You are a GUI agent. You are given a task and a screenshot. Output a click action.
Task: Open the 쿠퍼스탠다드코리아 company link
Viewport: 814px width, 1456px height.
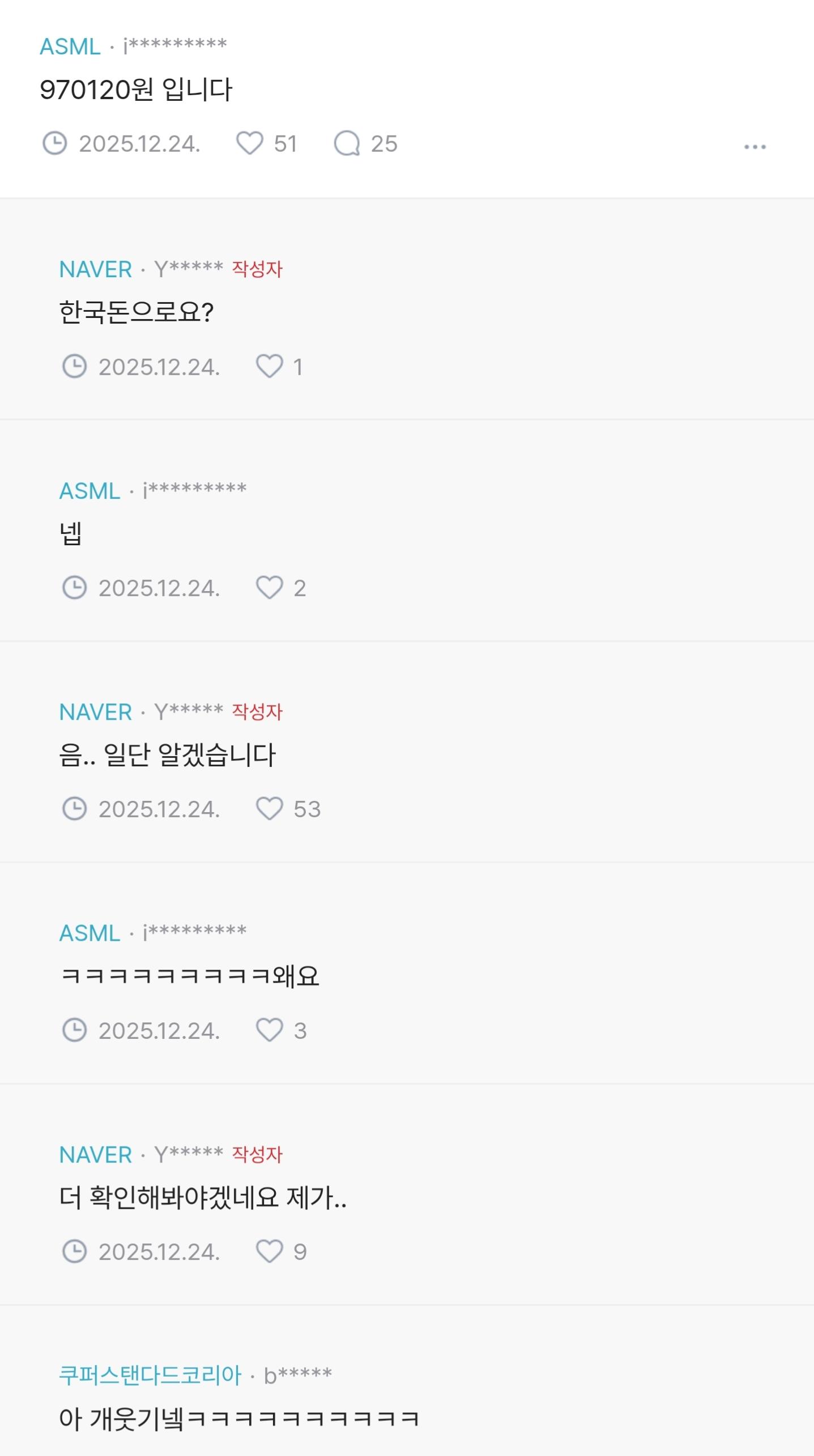151,1375
